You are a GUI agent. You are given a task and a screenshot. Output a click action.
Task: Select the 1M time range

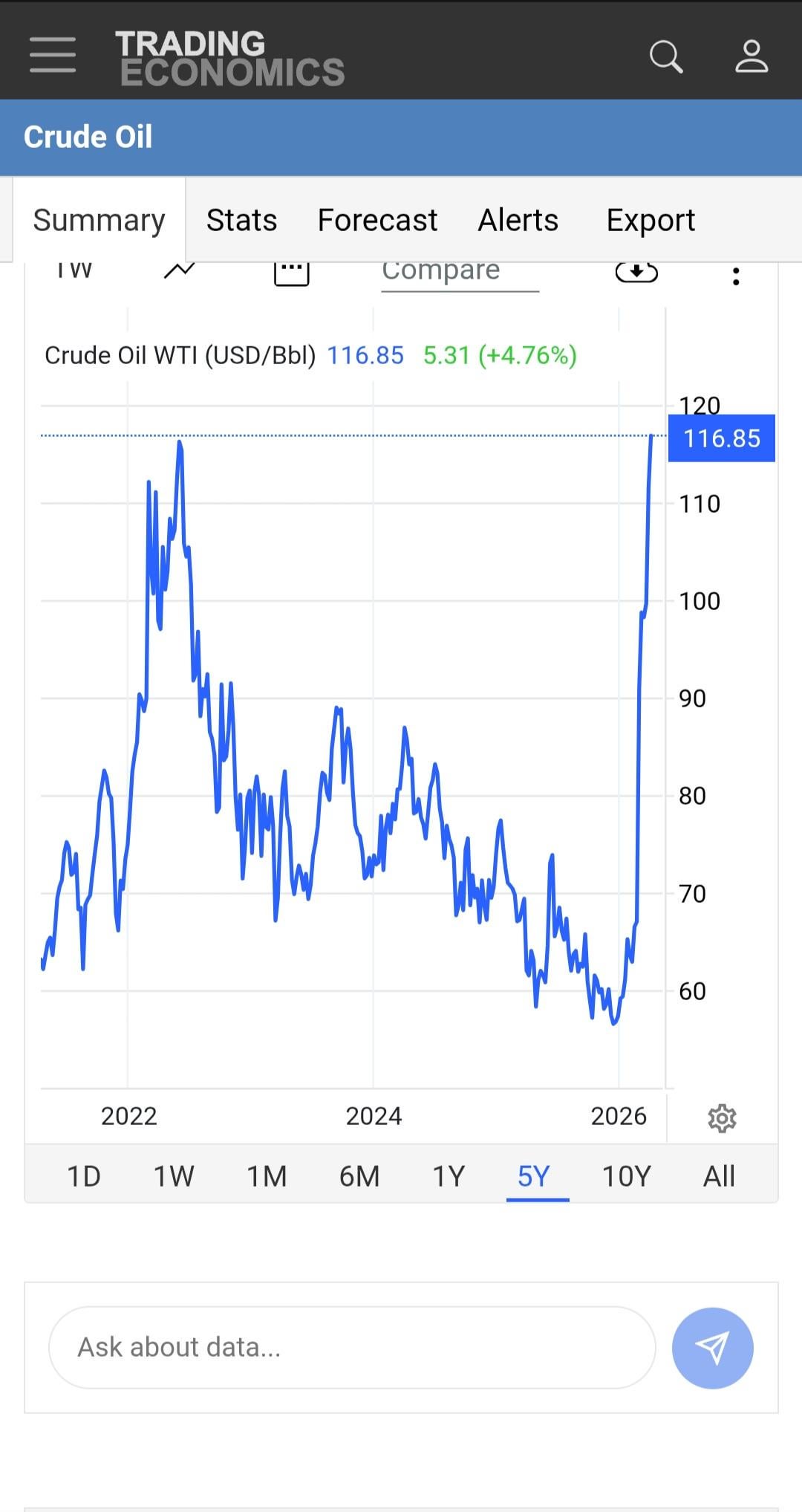[x=267, y=1176]
